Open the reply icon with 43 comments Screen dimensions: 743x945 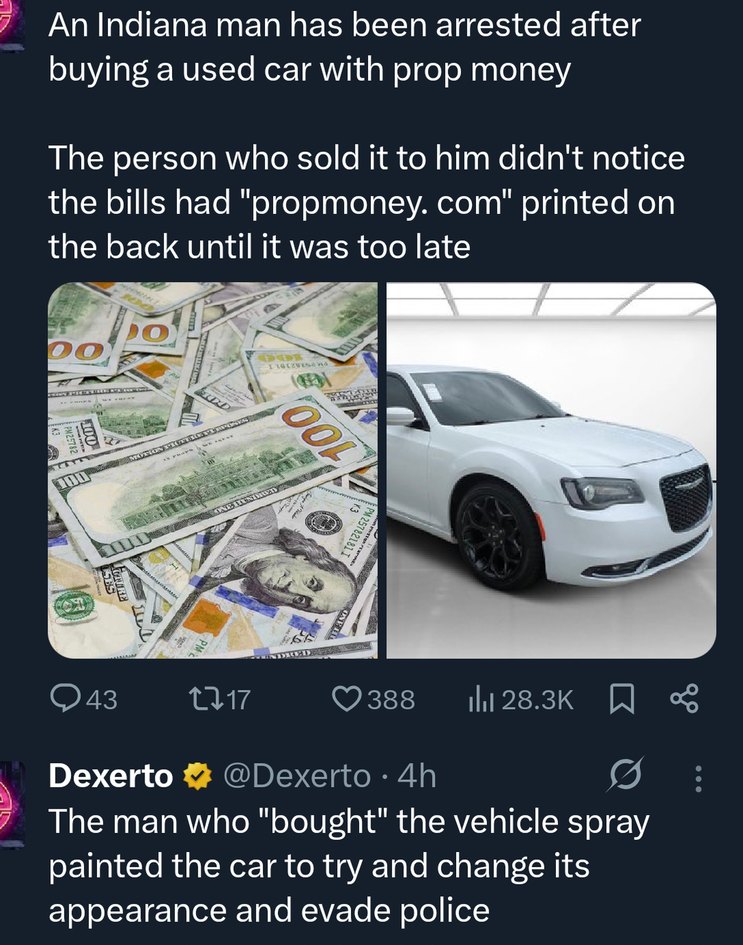coord(66,699)
